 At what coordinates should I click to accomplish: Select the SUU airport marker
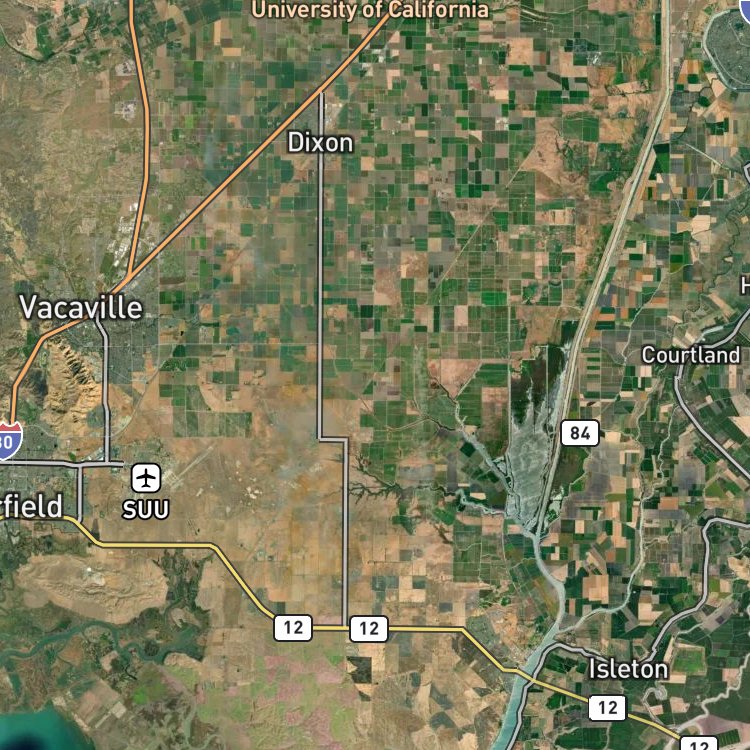click(146, 478)
